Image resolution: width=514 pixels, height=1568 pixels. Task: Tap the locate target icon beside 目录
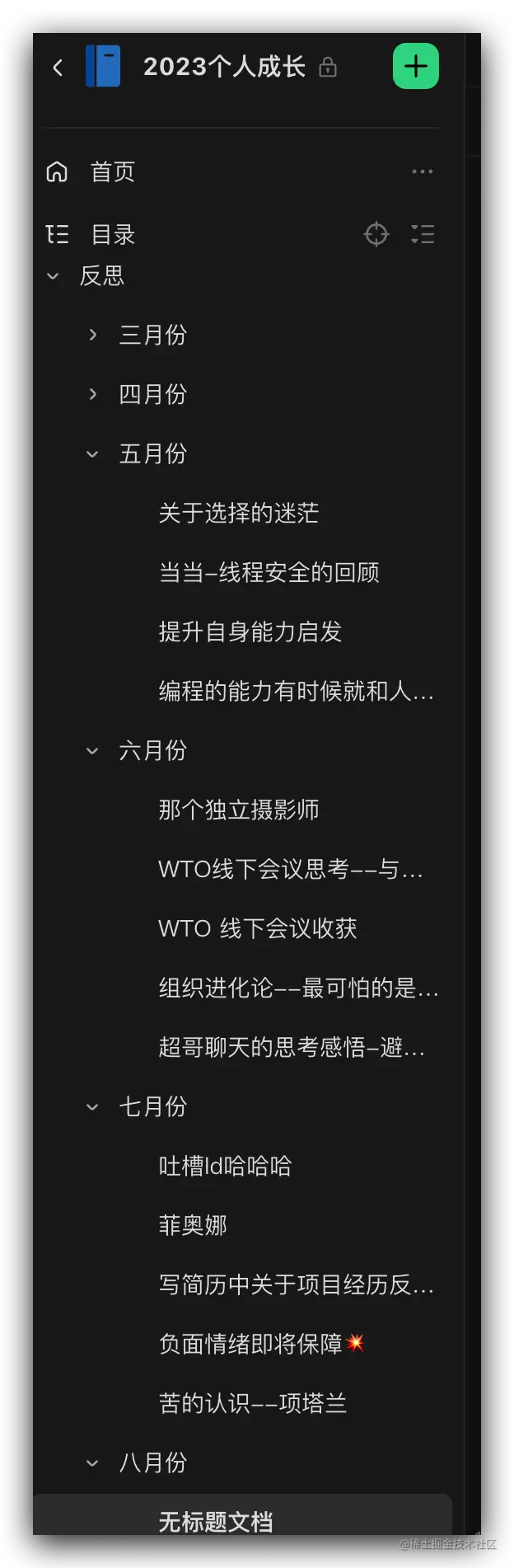(x=376, y=234)
